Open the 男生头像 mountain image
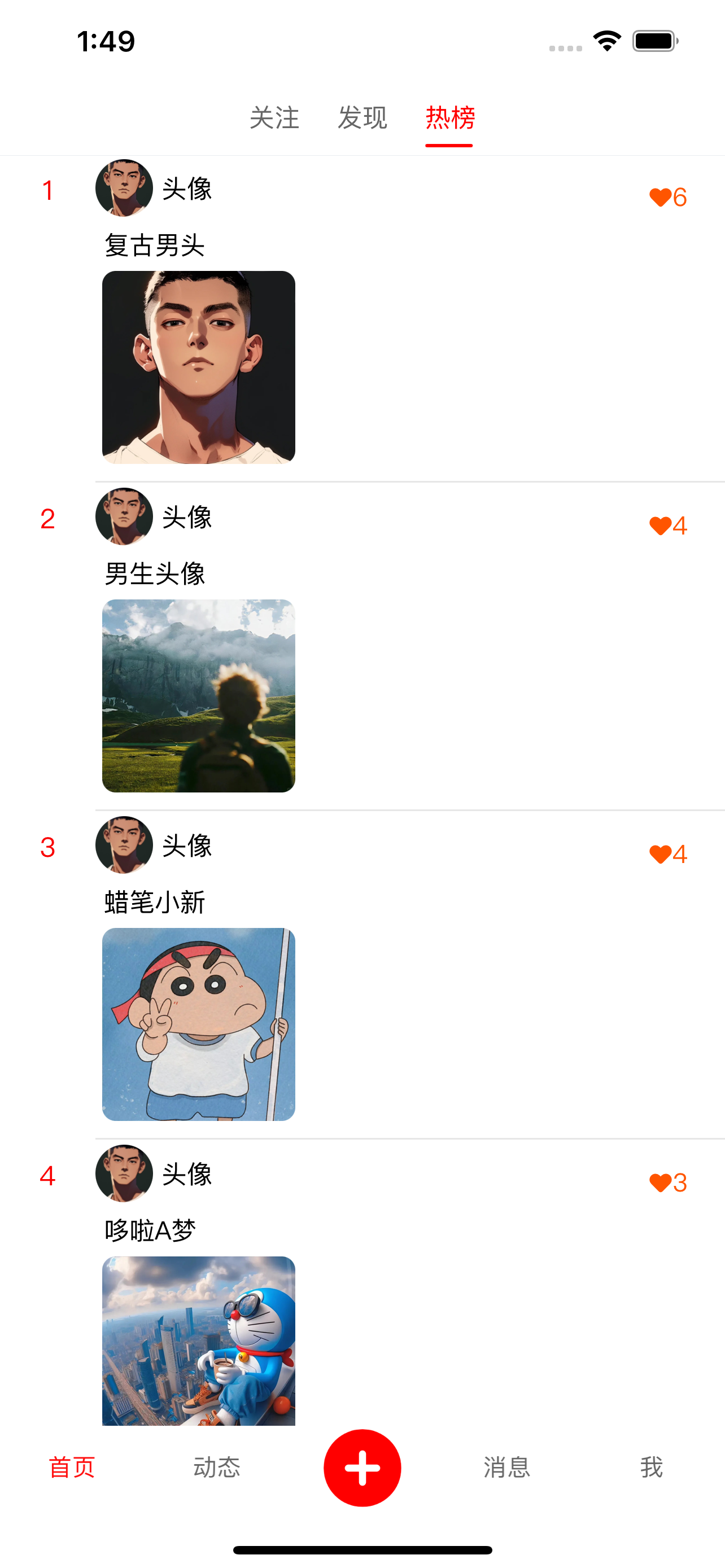This screenshot has width=725, height=1568. point(198,696)
